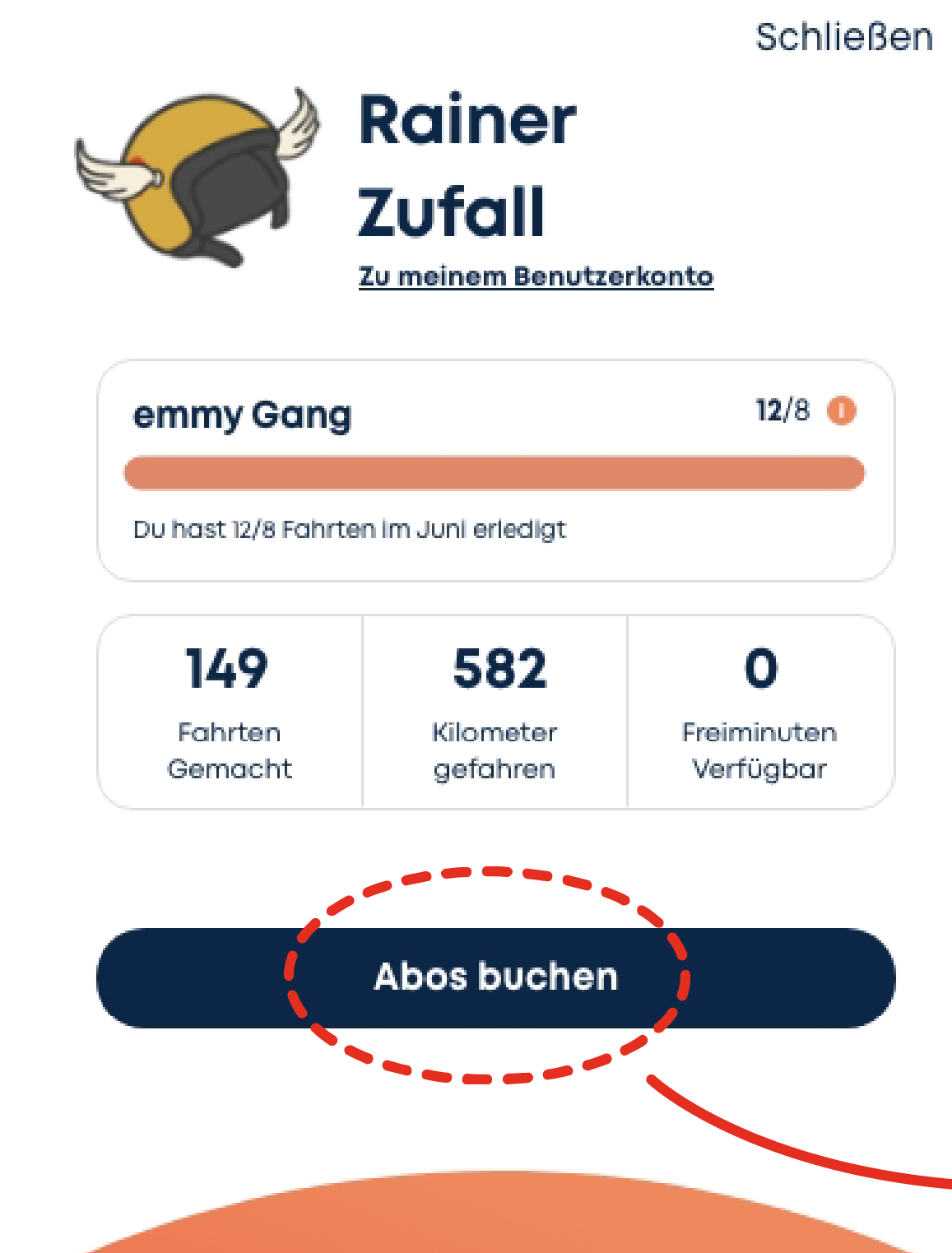The width and height of the screenshot is (952, 1253).
Task: Open the Zu meinem Benutzerkonto link
Action: point(536,276)
